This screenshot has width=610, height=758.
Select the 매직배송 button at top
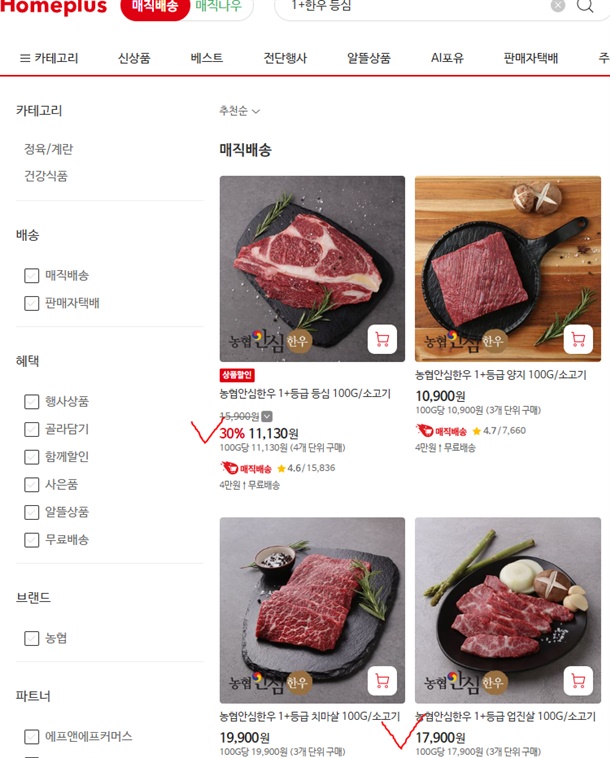click(x=155, y=6)
